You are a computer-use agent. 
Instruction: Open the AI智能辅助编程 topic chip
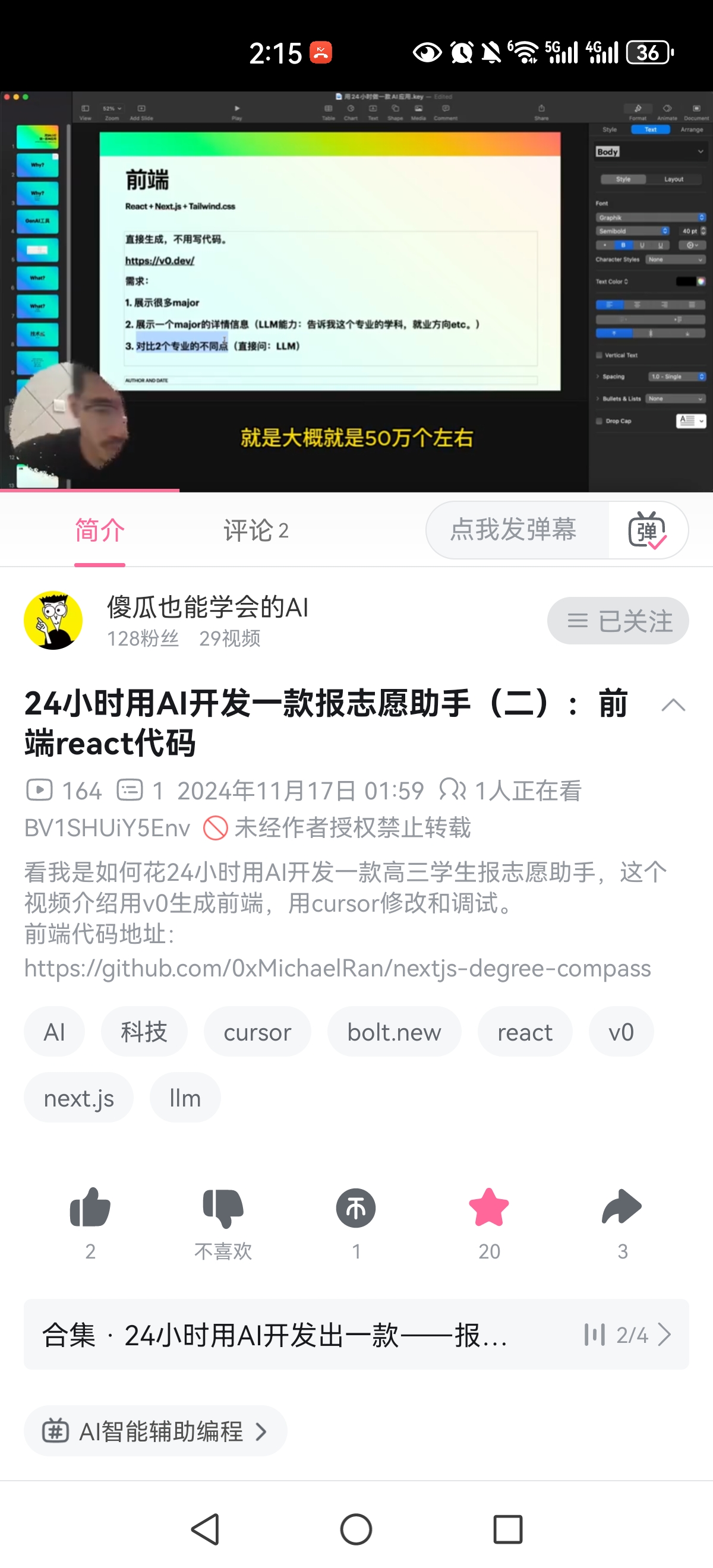pyautogui.click(x=155, y=1431)
